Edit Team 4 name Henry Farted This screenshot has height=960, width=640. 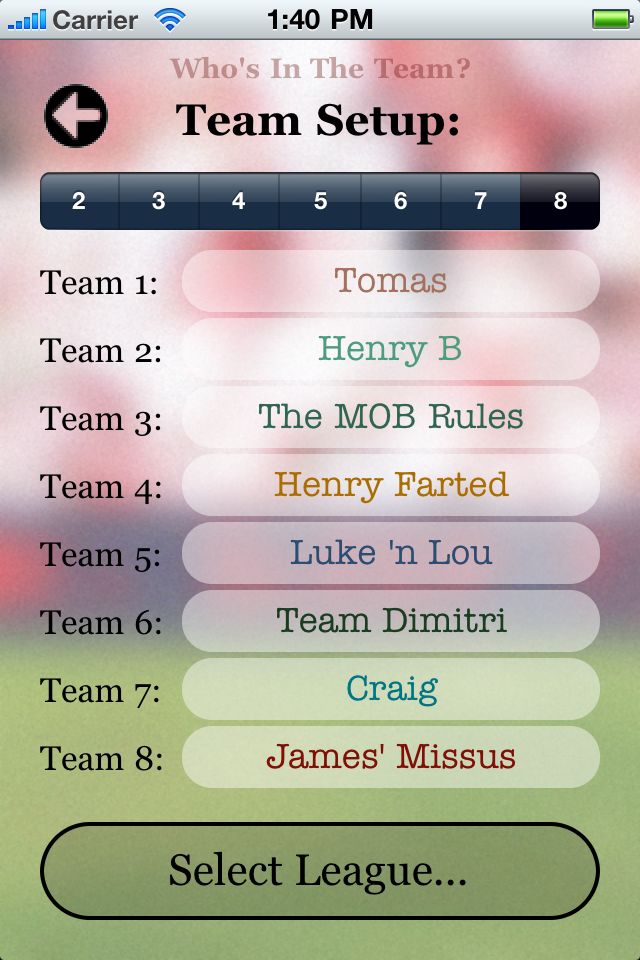tap(391, 485)
